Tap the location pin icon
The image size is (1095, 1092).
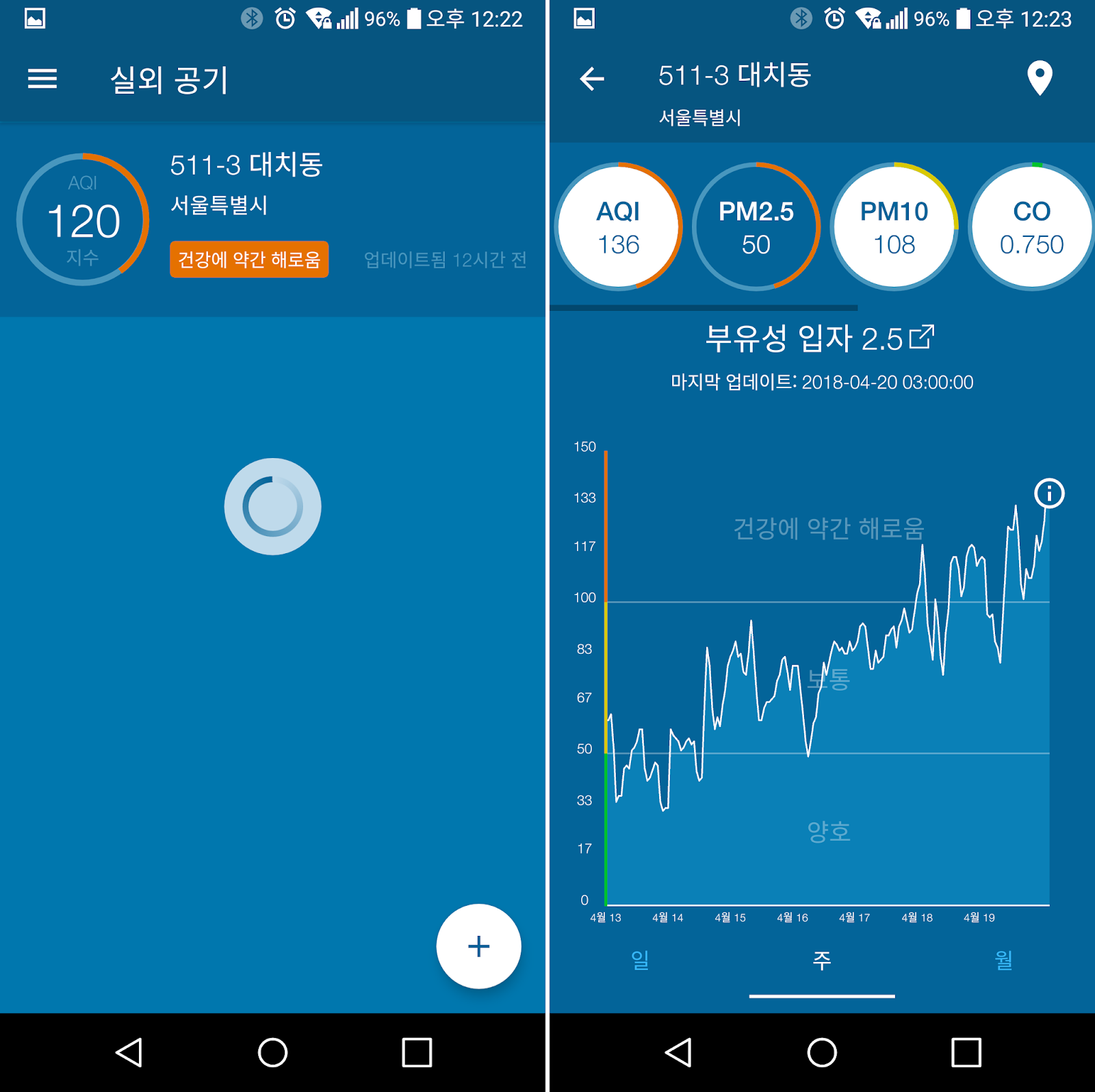pos(1039,78)
